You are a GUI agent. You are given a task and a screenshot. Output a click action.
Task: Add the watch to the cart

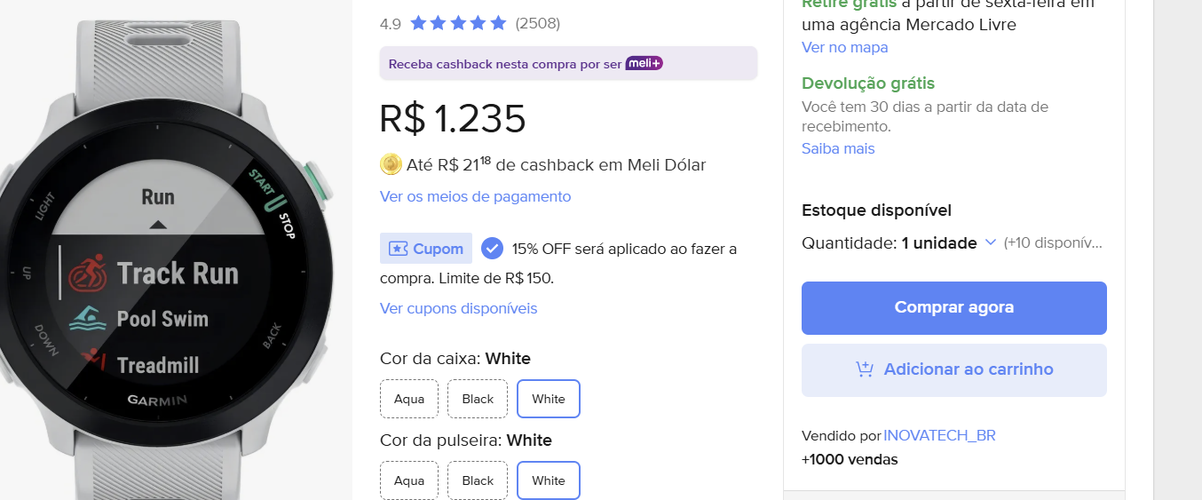point(953,370)
